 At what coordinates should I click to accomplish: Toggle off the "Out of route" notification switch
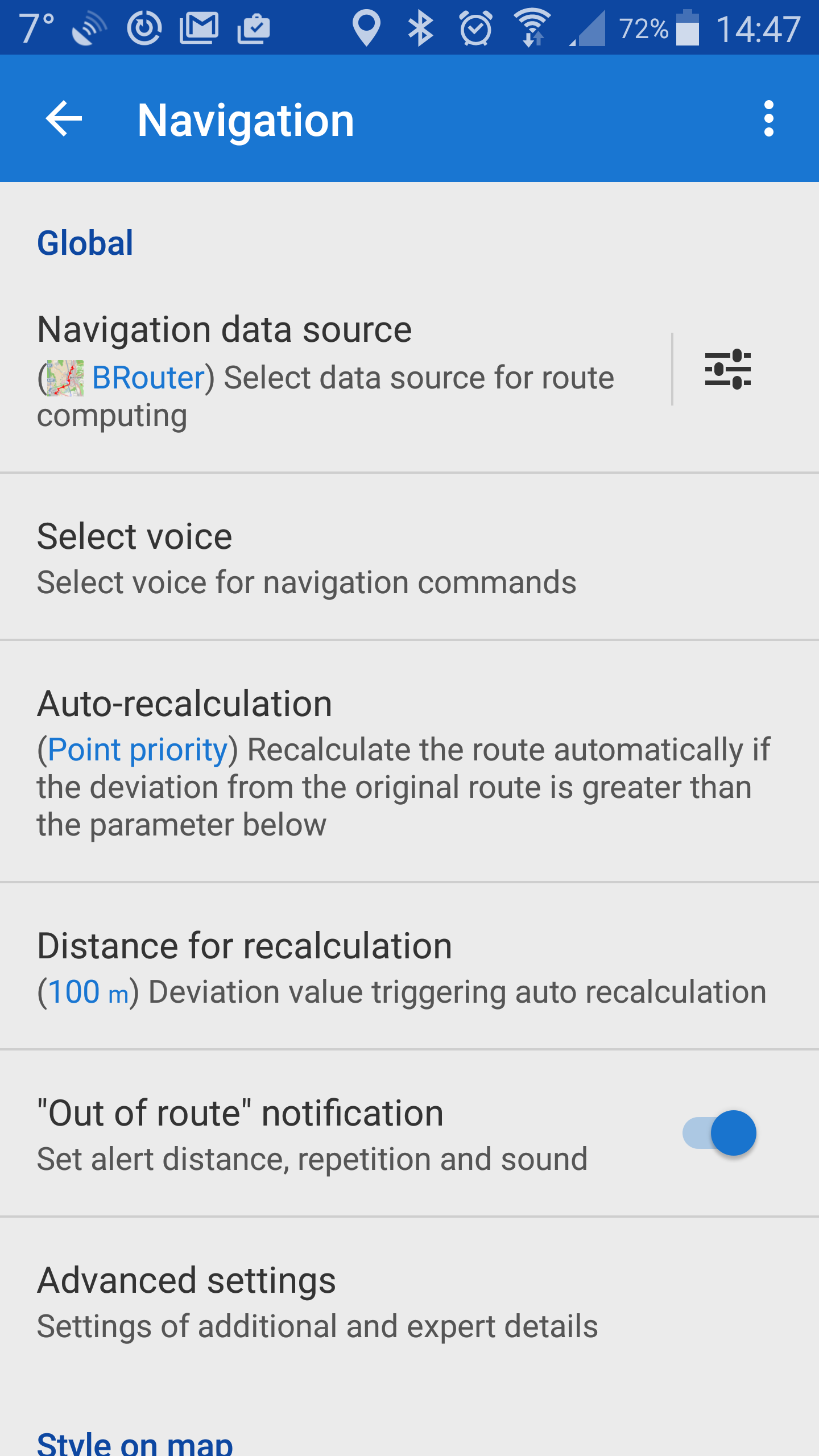[721, 1133]
